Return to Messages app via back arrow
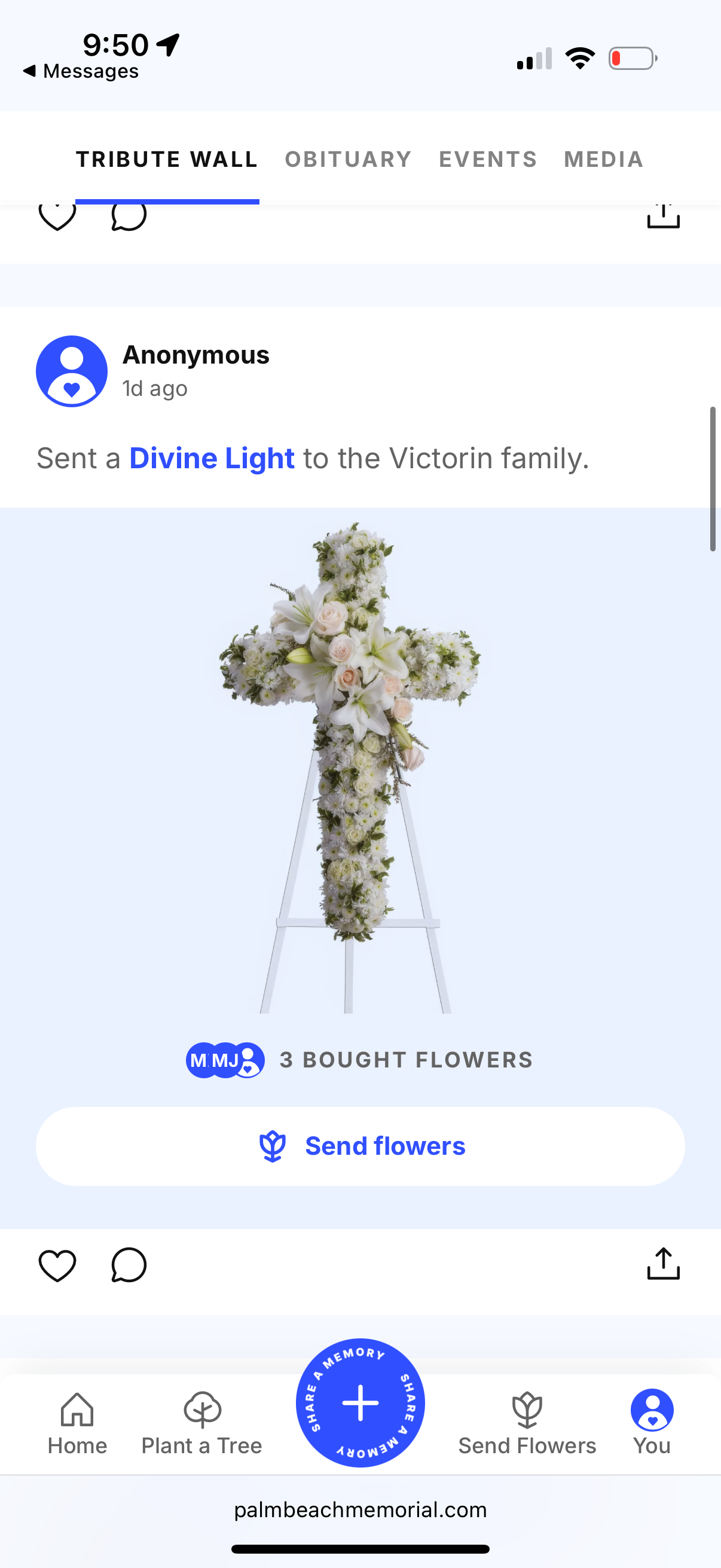Image resolution: width=721 pixels, height=1568 pixels. tap(80, 71)
